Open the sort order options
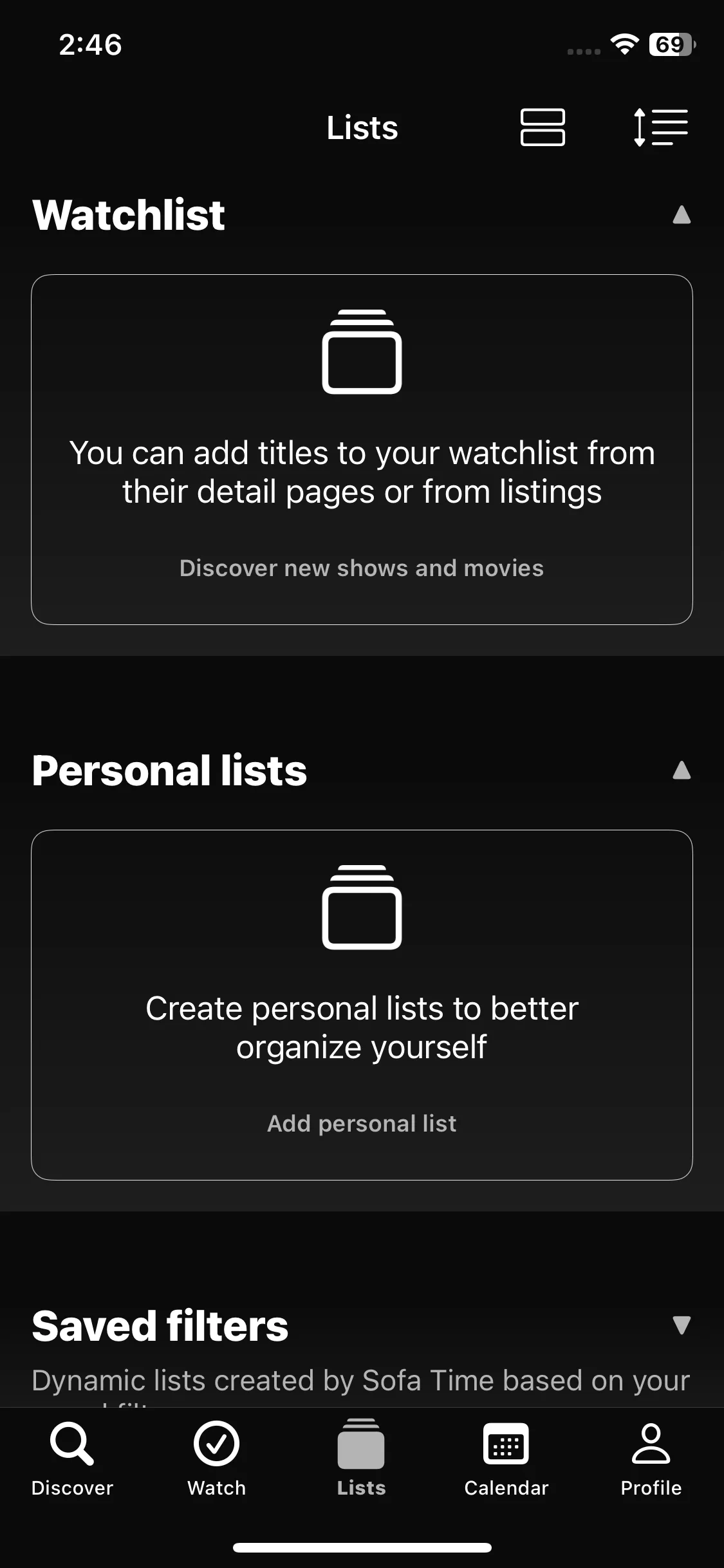This screenshot has width=724, height=1568. click(660, 127)
